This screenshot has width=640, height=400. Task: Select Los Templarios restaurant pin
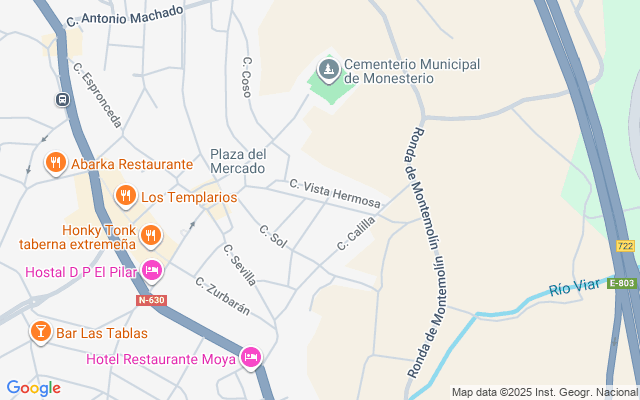[x=125, y=196]
